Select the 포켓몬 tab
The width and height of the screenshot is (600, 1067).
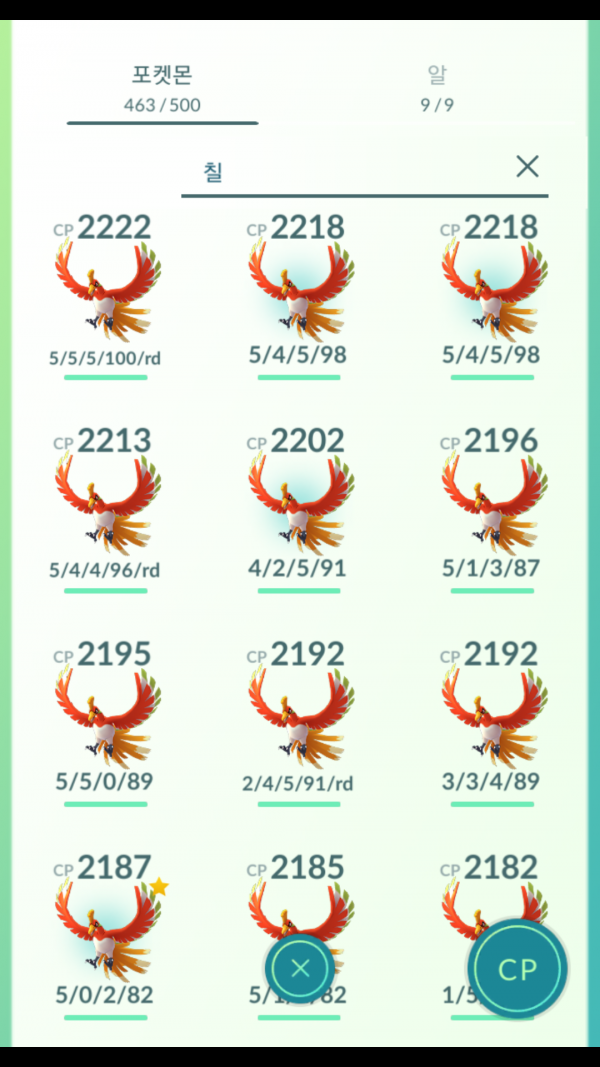[x=162, y=88]
